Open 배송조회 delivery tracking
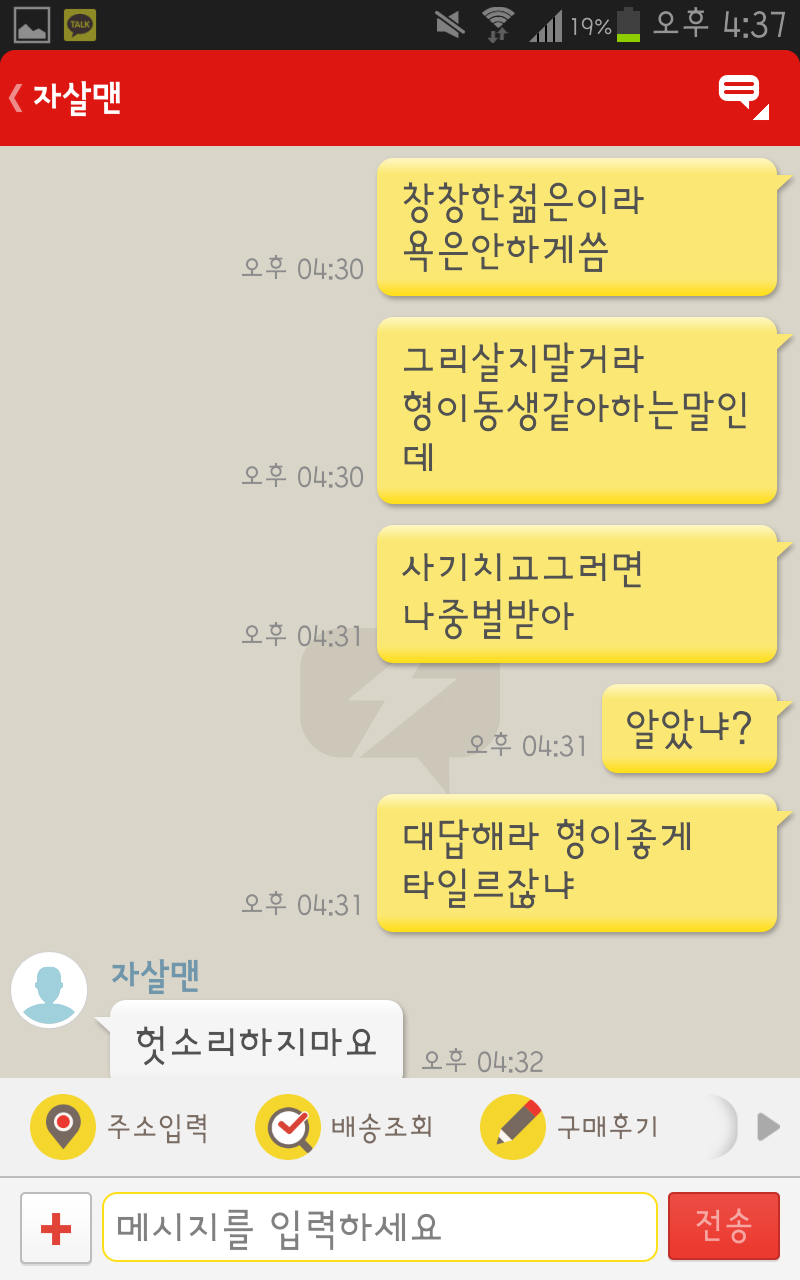Viewport: 800px width, 1280px height. click(344, 1127)
